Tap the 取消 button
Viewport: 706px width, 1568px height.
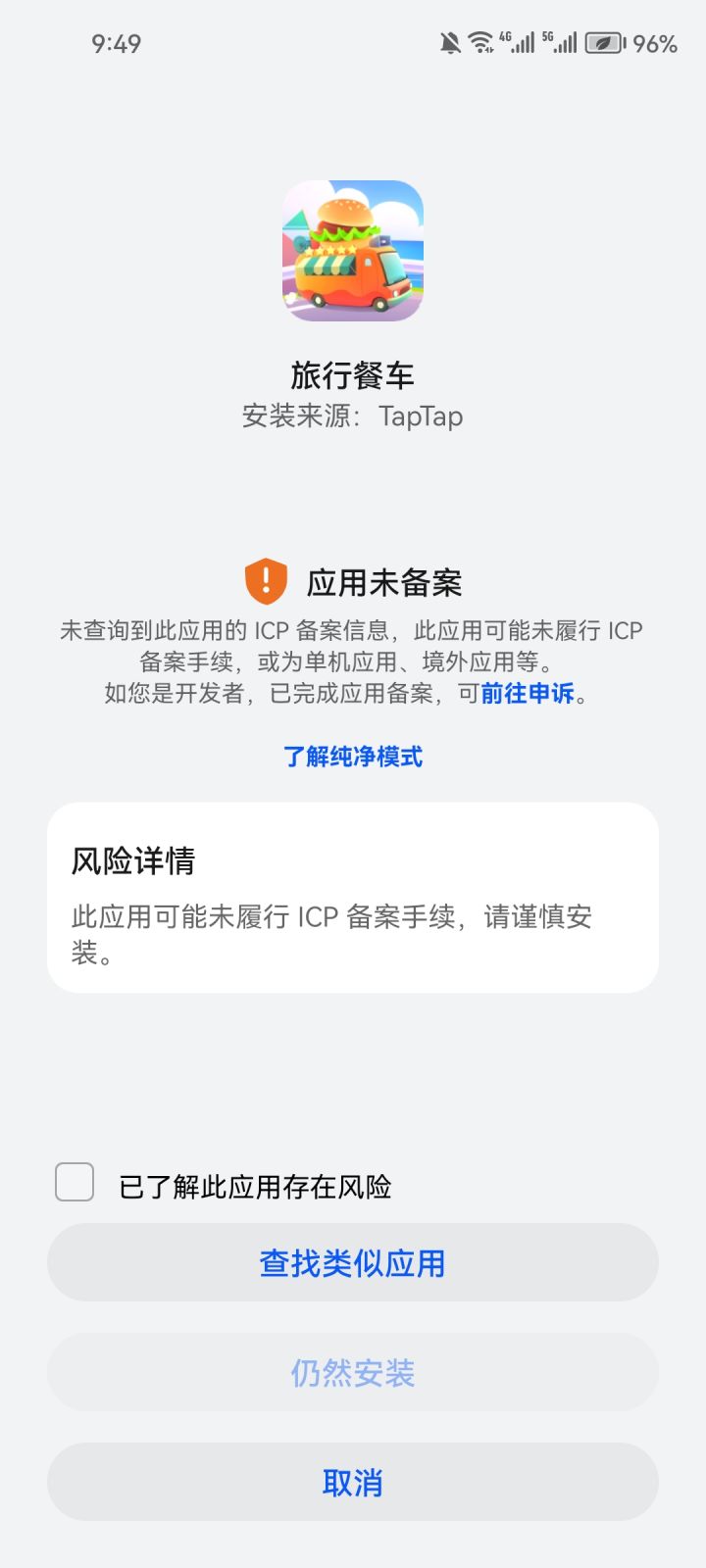pos(353,1483)
